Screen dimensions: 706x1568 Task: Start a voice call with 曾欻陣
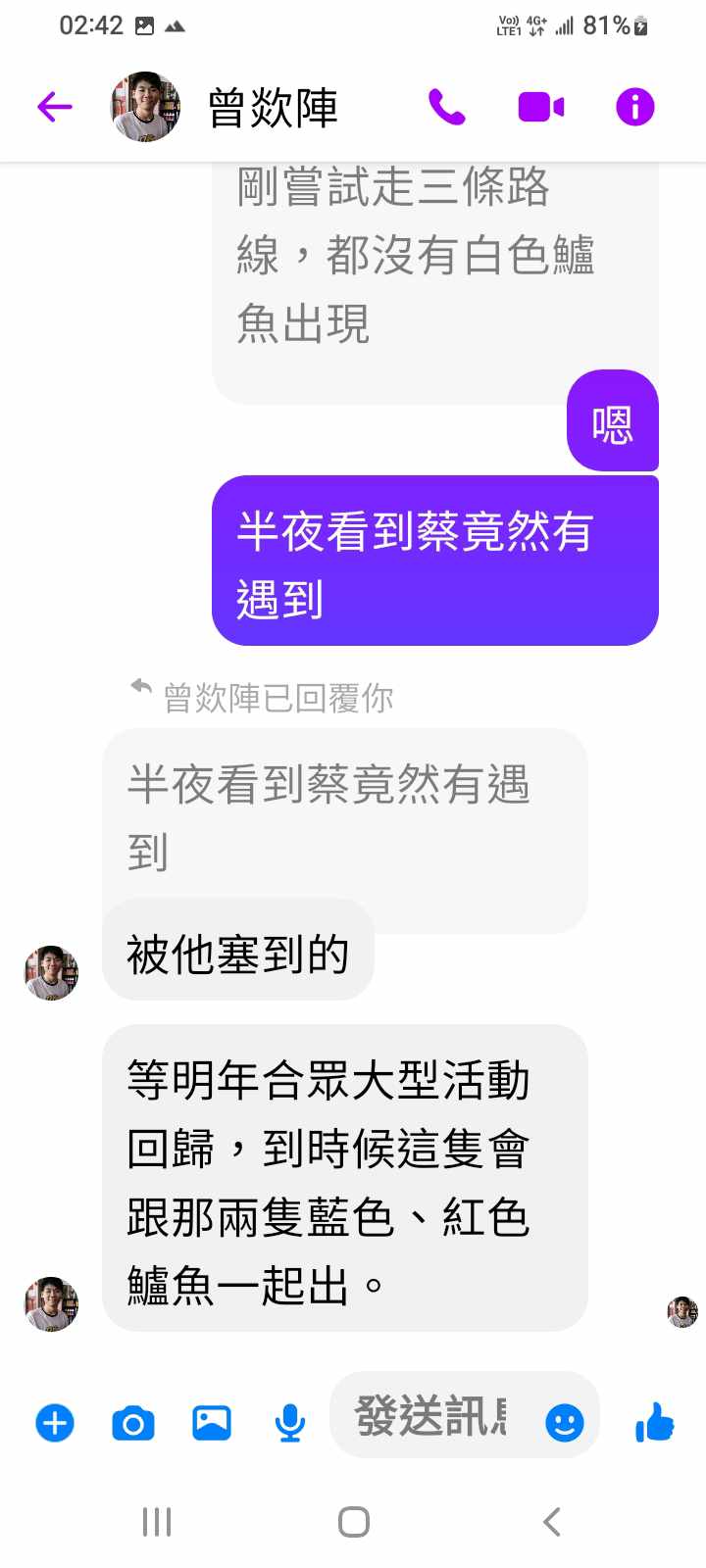click(447, 107)
